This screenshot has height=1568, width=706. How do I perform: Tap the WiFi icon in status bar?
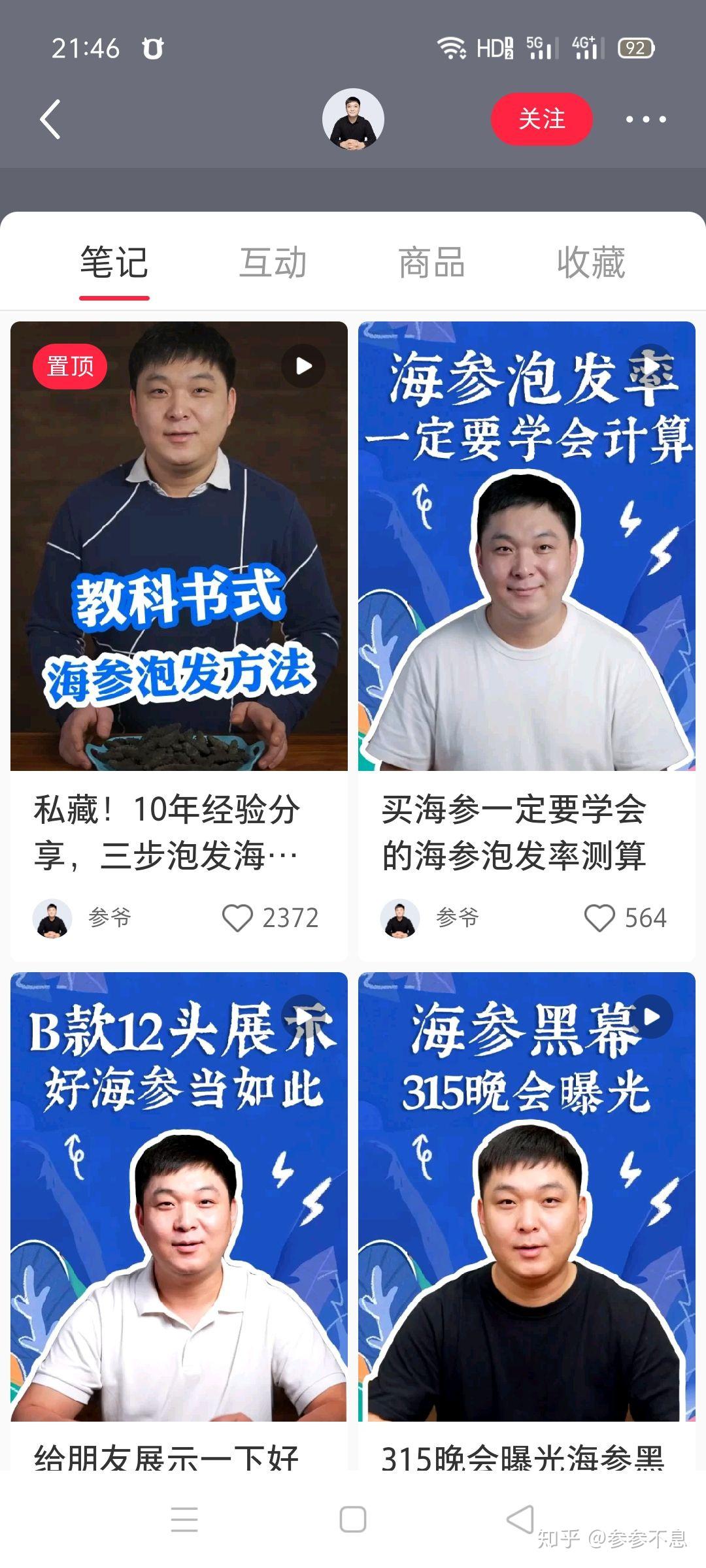(452, 46)
